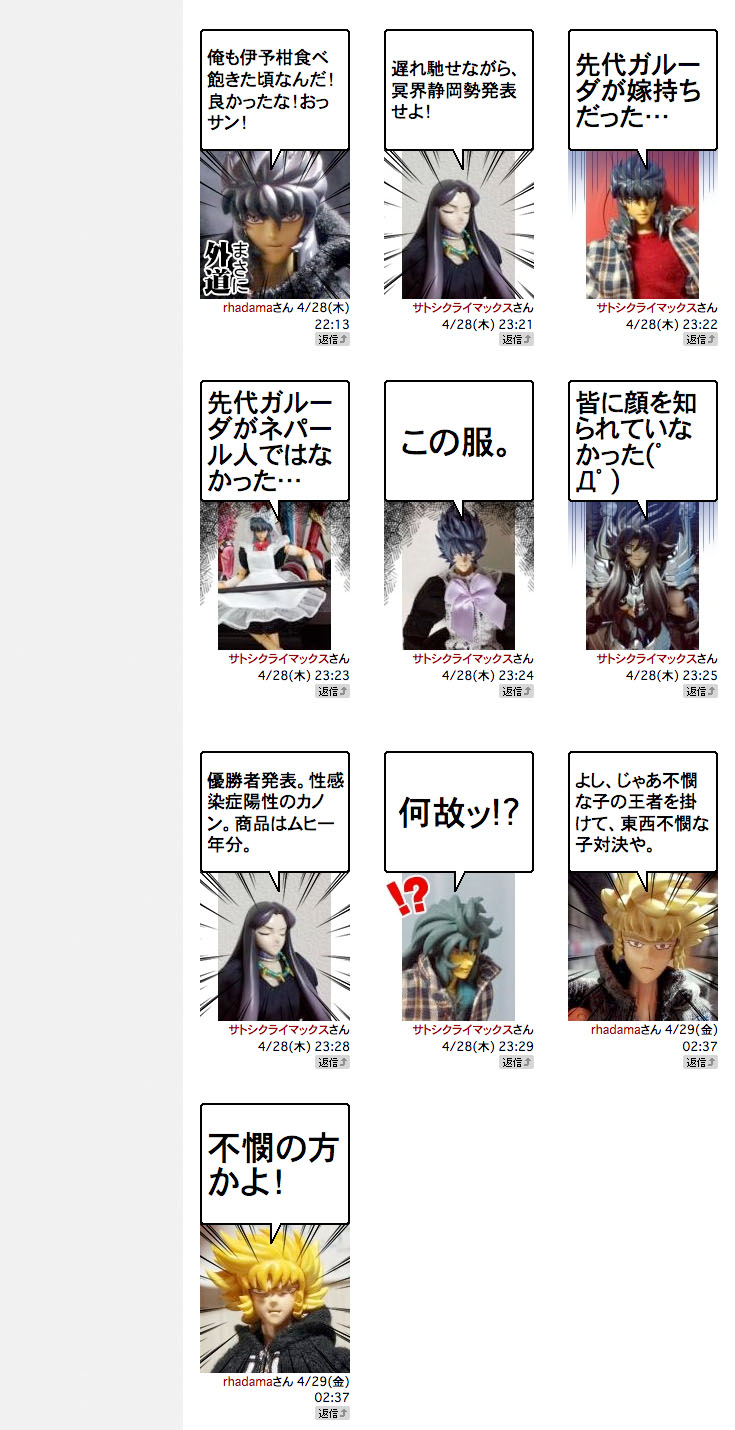The height and width of the screenshot is (1430, 735).
Task: Open the 何故ッ!? post image
Action: click(x=459, y=946)
